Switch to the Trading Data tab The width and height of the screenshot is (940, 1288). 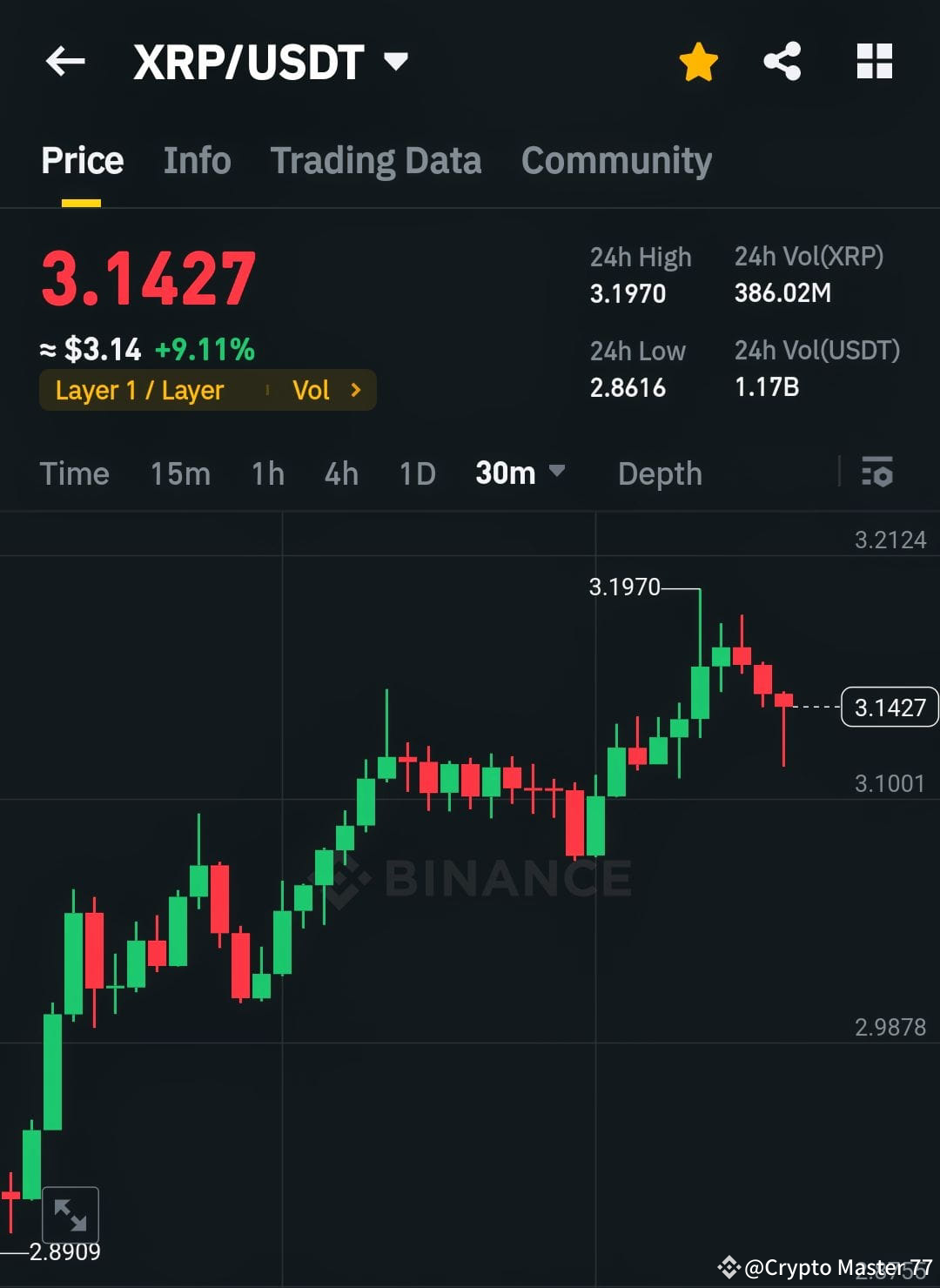(376, 160)
